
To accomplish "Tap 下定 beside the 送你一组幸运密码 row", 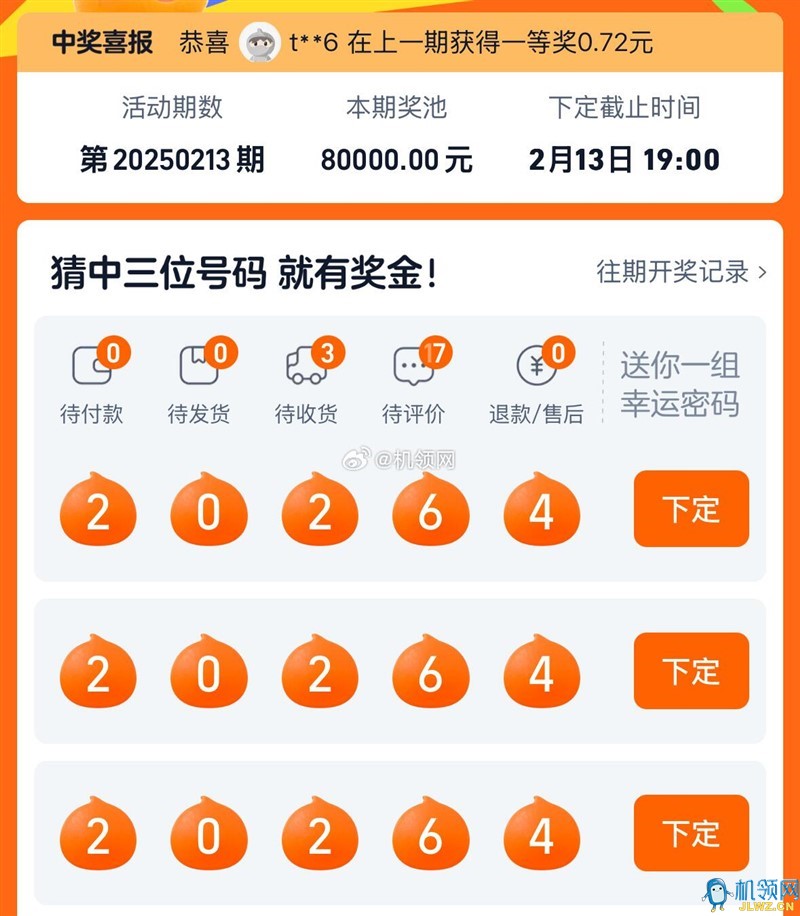I will click(x=691, y=509).
